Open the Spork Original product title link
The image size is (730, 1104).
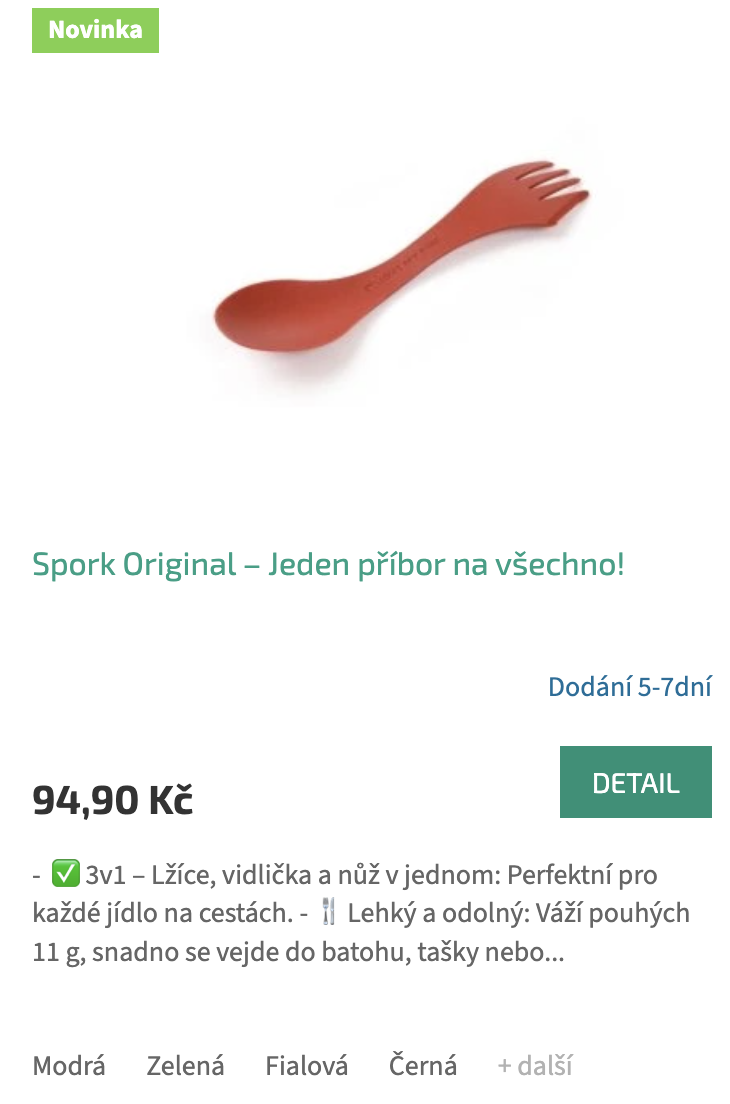coord(328,565)
